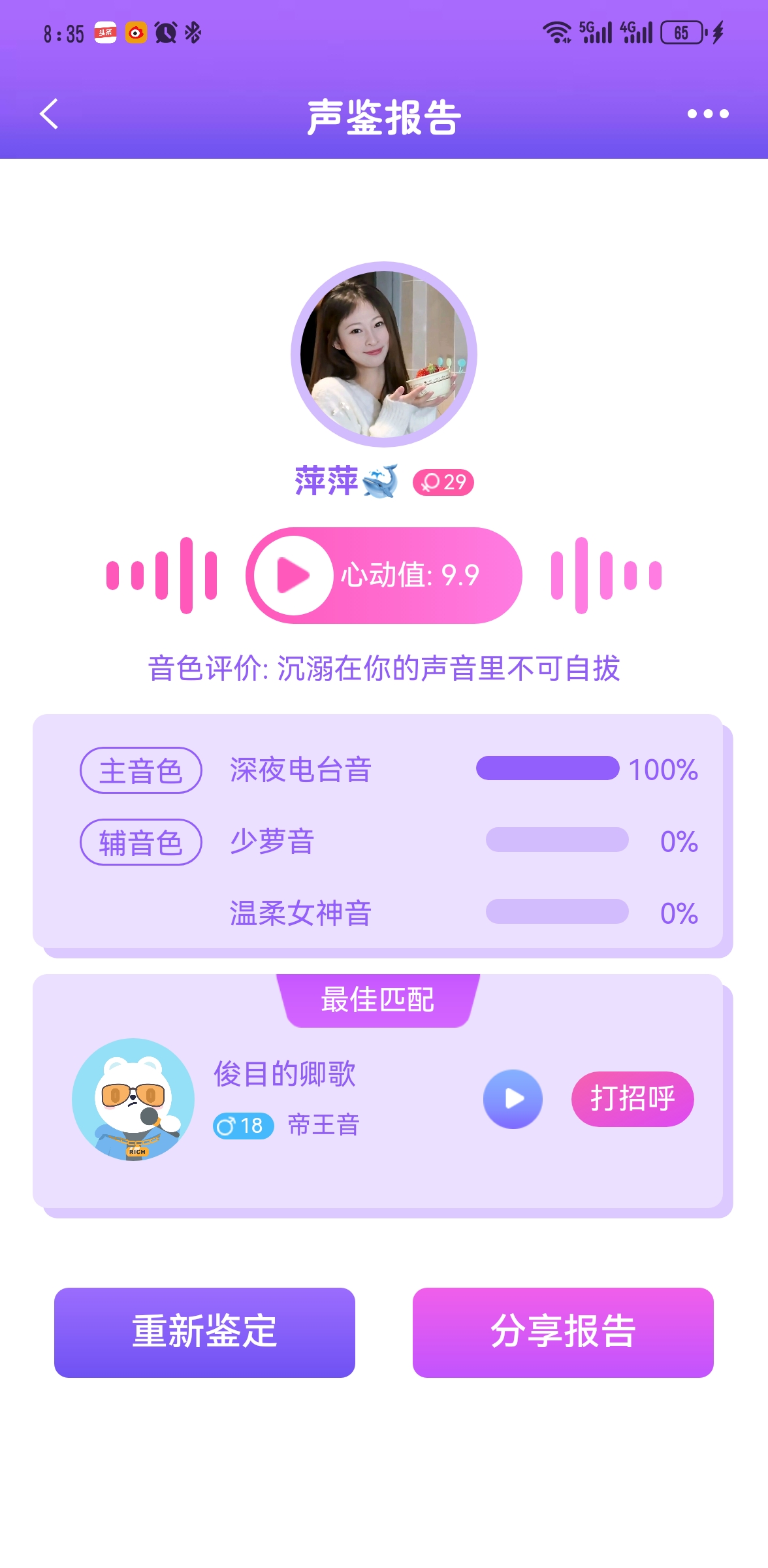Tap 打招呼 to greet 俊目的卿歌
This screenshot has height=1568, width=768.
click(632, 1099)
